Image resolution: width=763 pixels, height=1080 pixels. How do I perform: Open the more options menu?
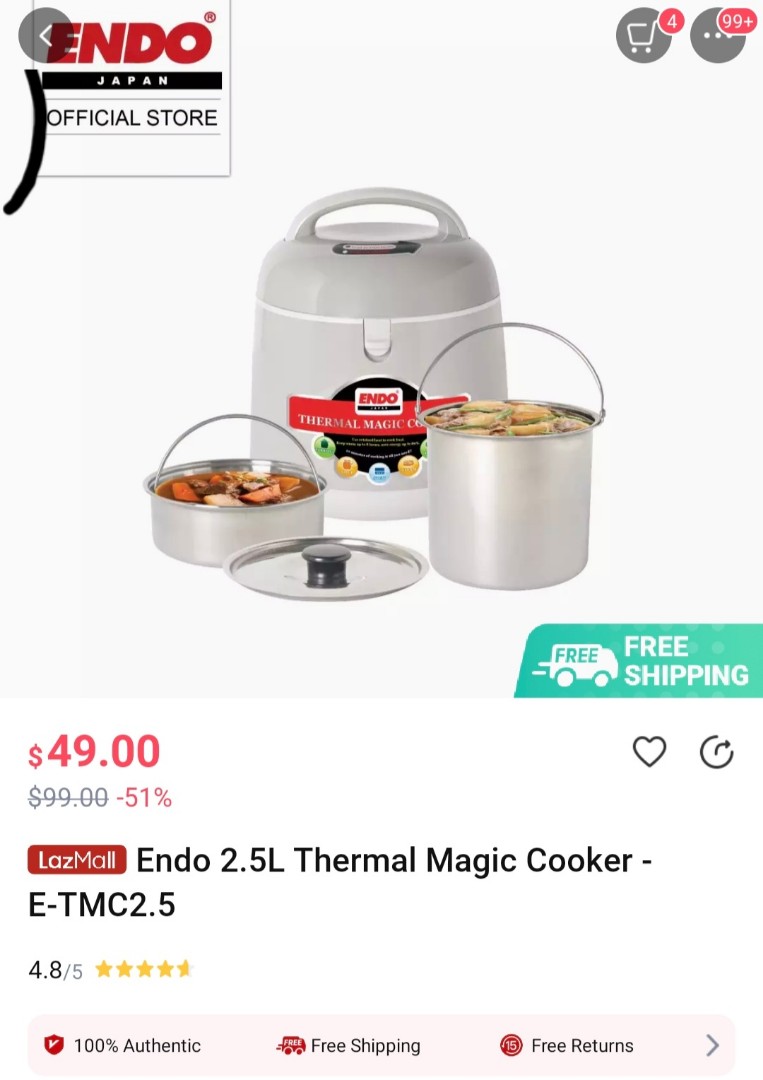tap(717, 36)
